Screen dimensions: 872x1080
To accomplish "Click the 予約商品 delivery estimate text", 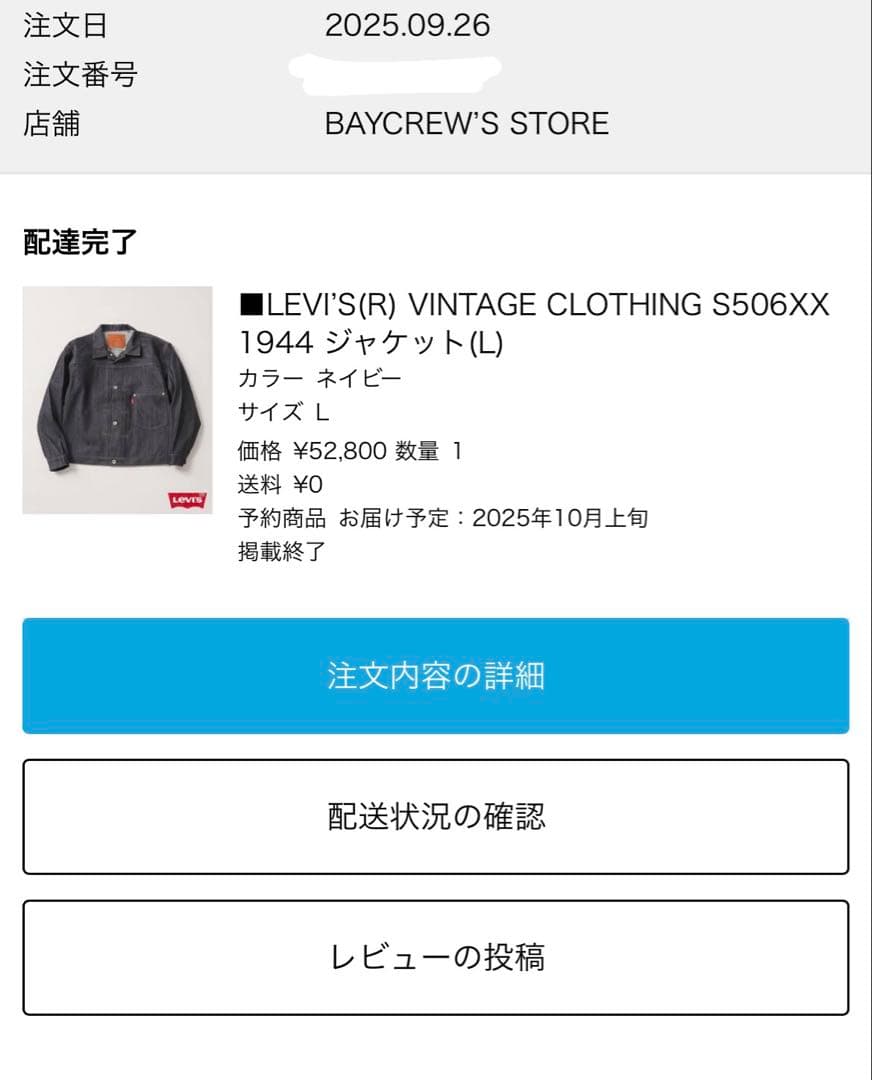I will click(443, 517).
